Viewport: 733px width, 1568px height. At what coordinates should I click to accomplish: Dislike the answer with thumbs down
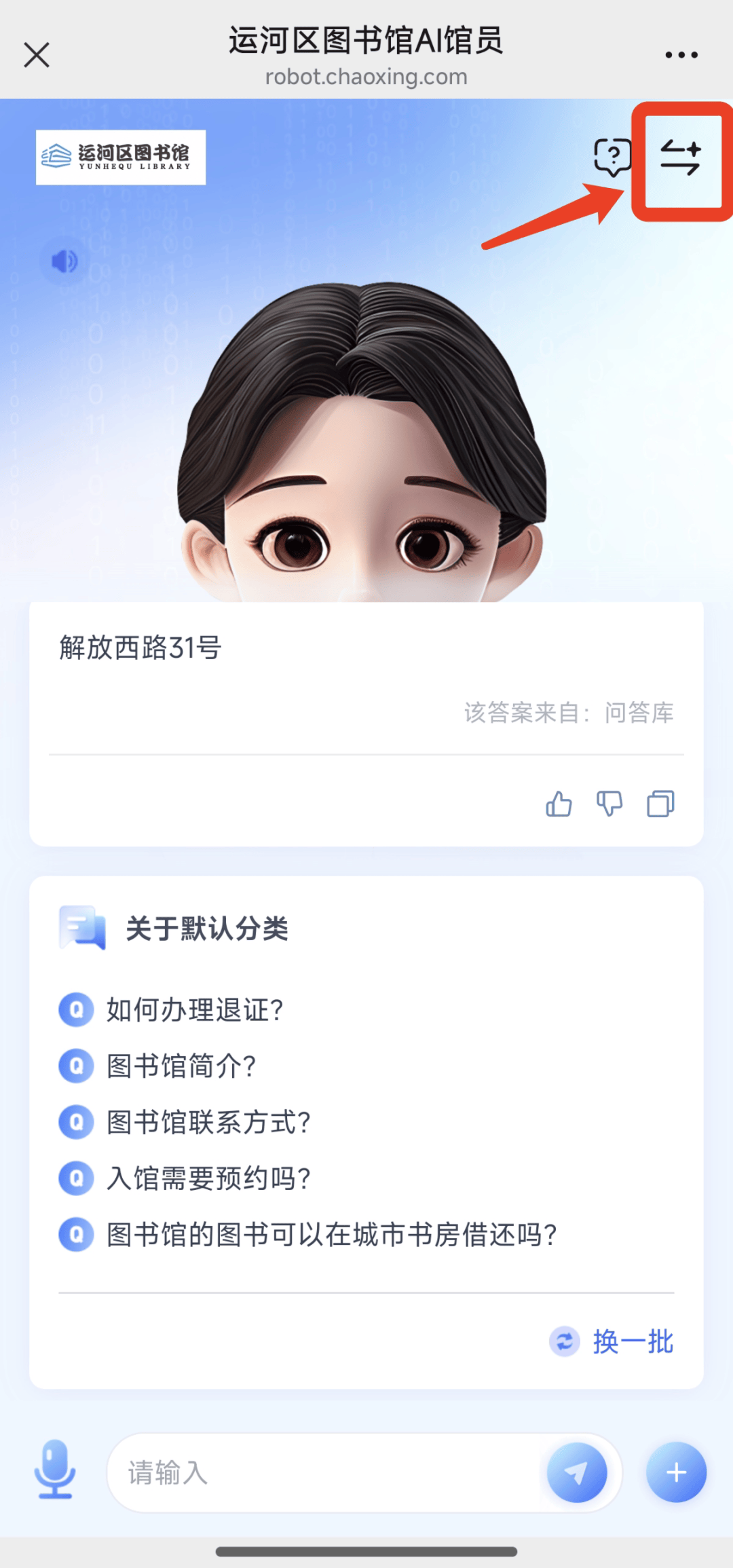[609, 804]
